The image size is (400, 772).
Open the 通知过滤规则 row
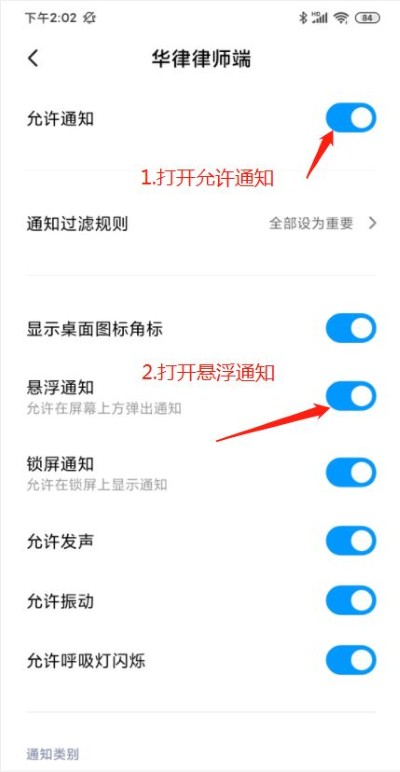[x=200, y=224]
